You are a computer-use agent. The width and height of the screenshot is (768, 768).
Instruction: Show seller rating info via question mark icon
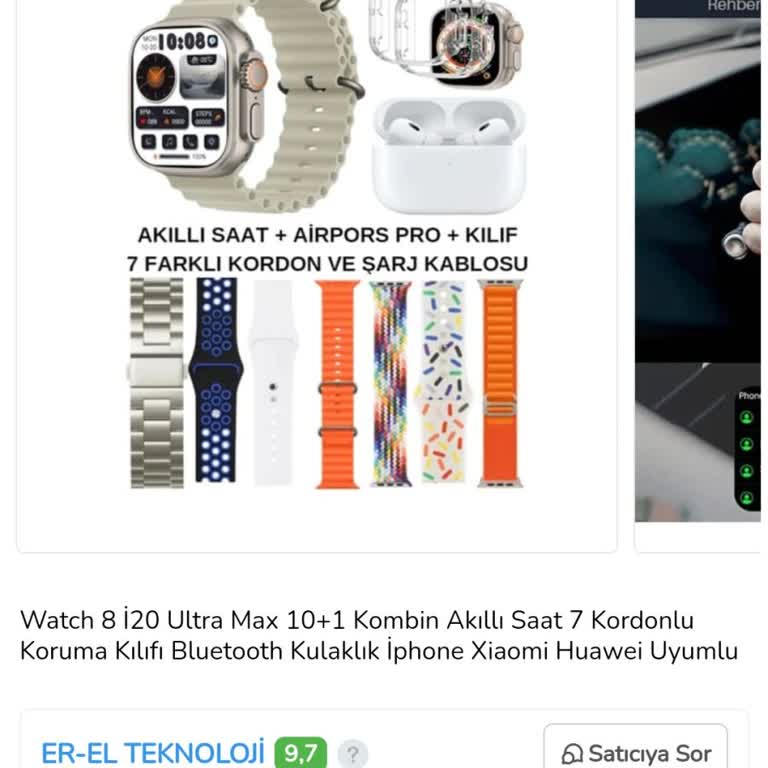[x=352, y=753]
